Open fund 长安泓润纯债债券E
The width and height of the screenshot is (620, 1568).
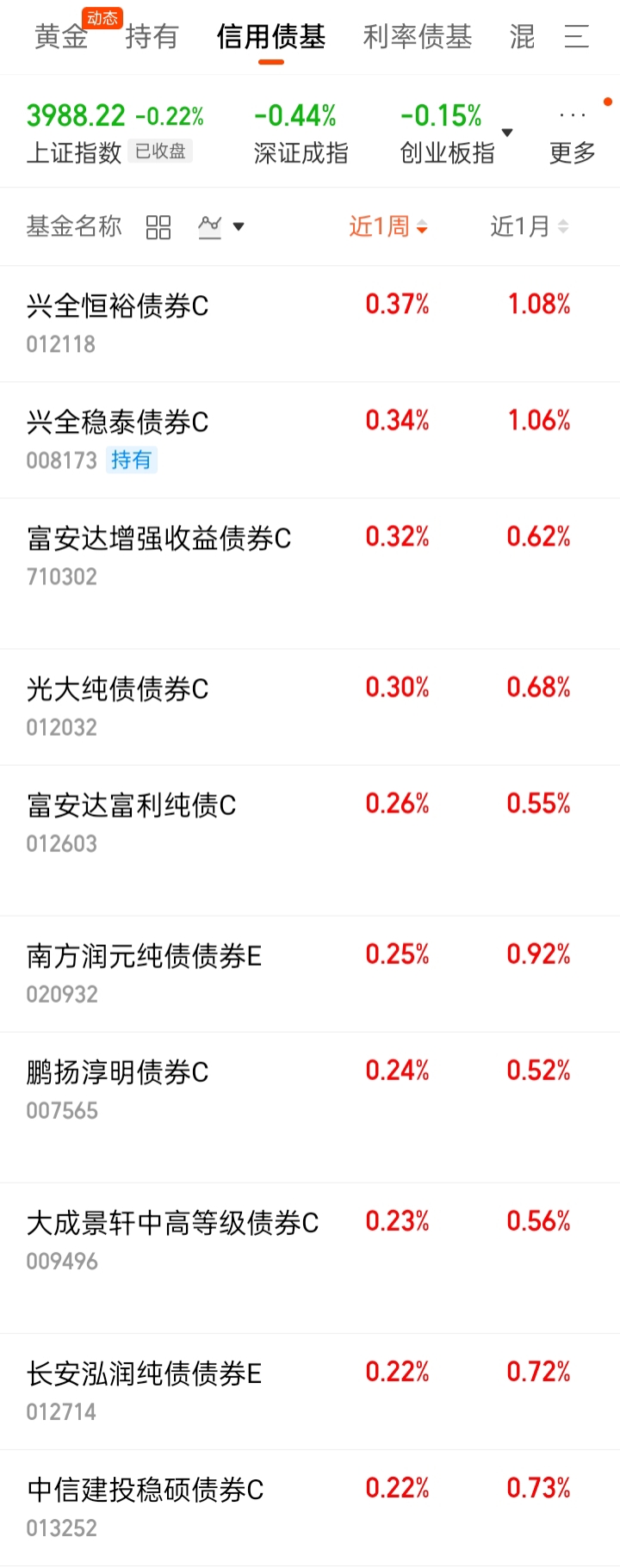(145, 1374)
